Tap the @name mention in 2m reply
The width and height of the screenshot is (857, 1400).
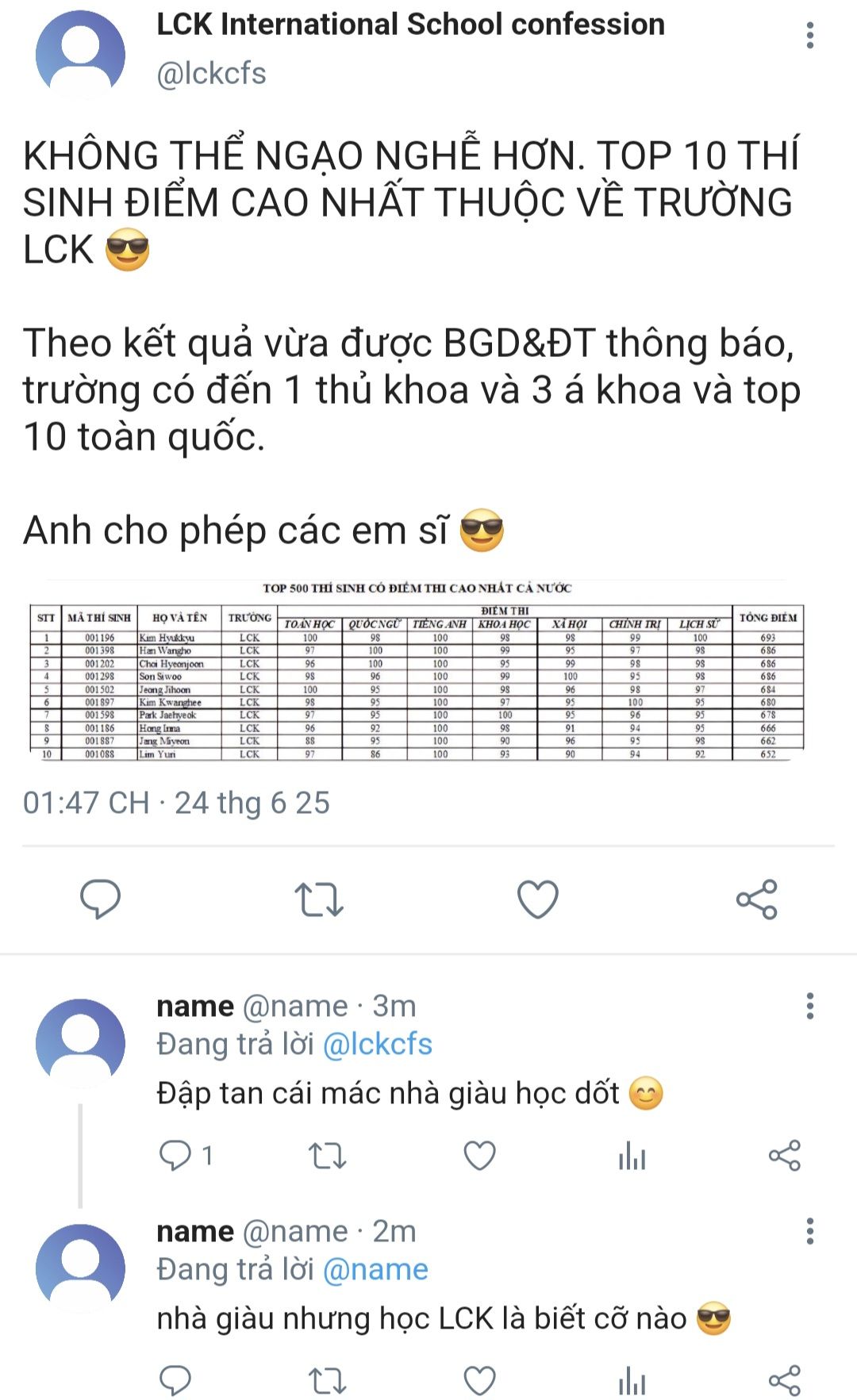tap(375, 1269)
